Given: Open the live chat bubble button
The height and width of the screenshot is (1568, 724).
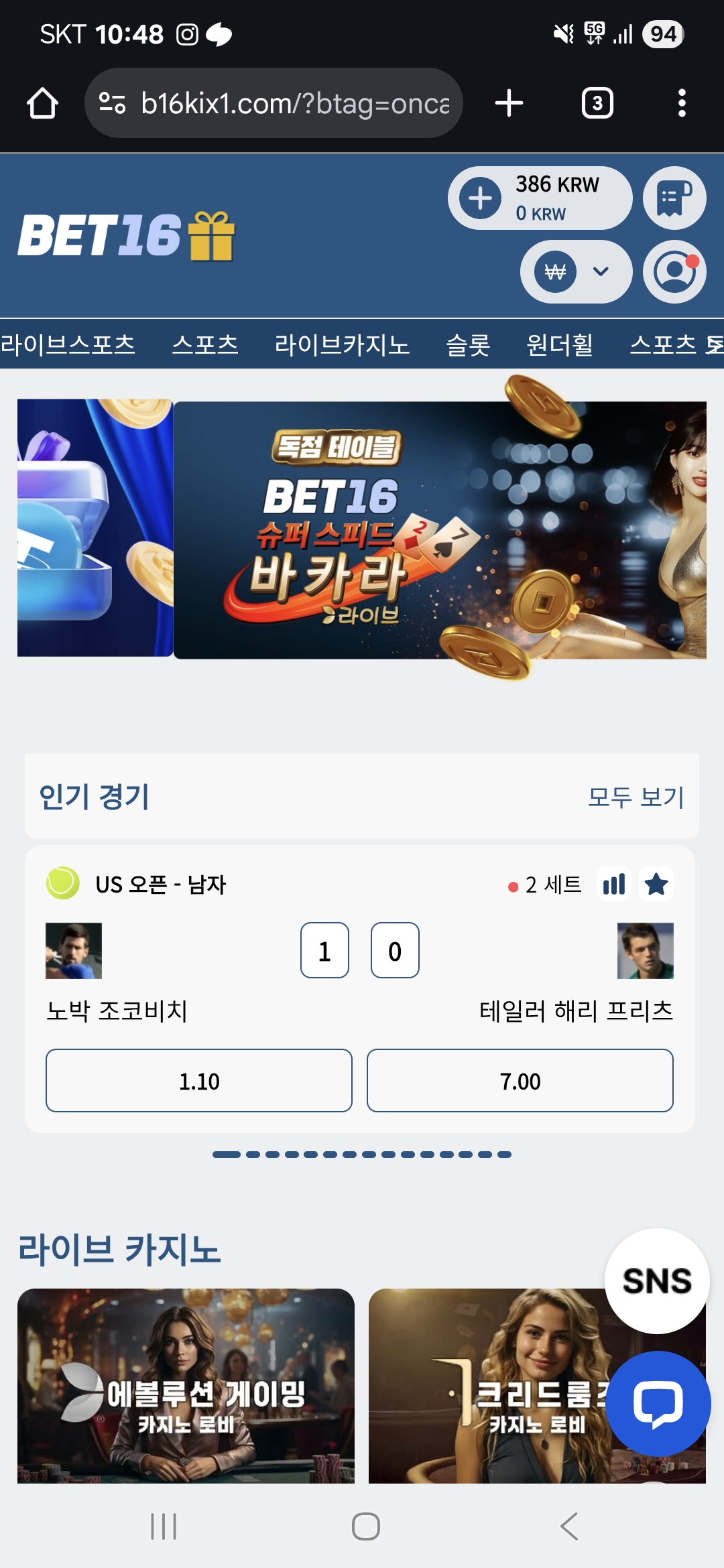Looking at the screenshot, I should 658,1403.
